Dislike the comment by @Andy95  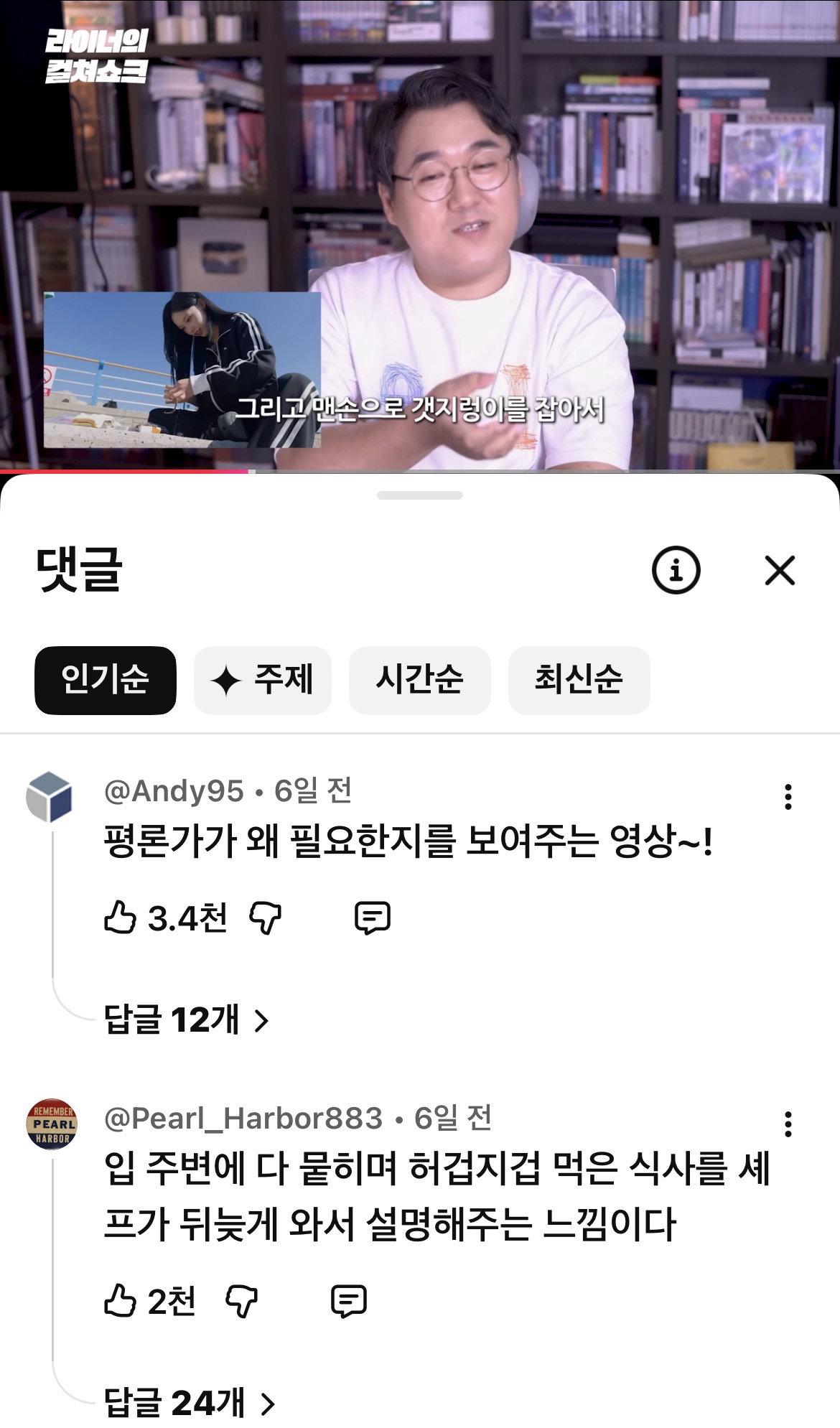265,918
